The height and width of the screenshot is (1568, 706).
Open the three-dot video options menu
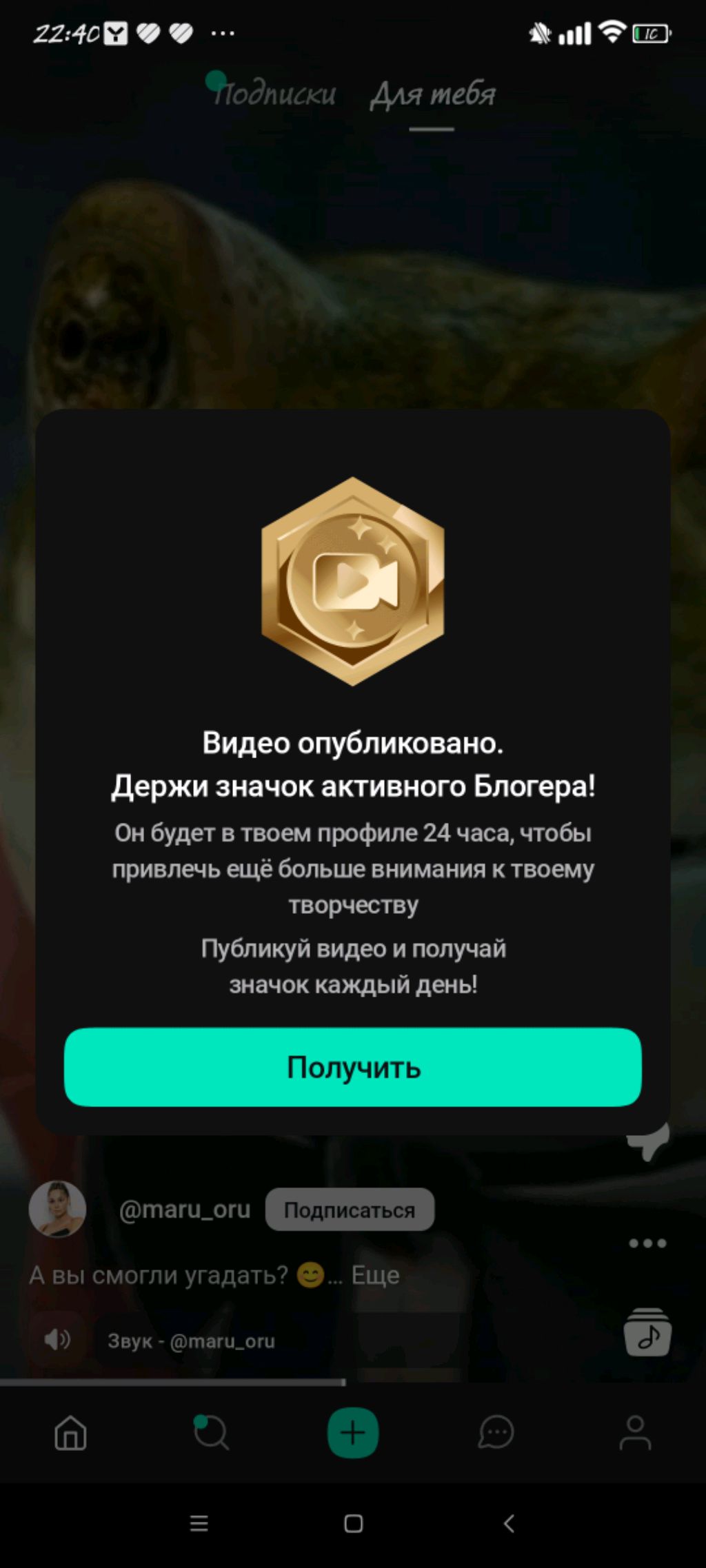[647, 1243]
